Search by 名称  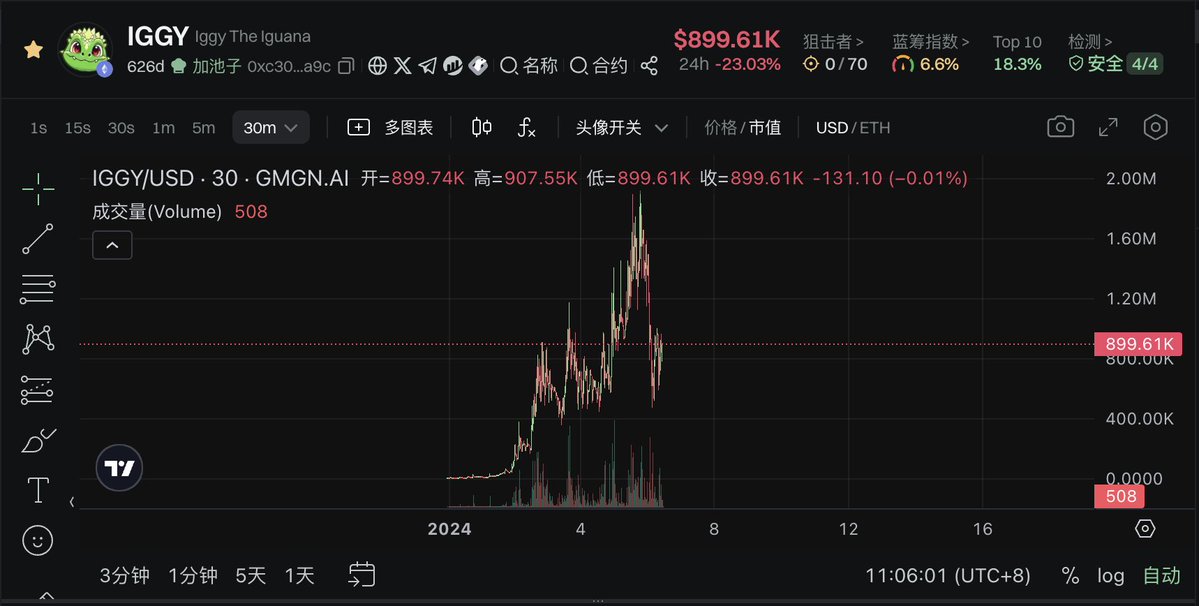[x=529, y=66]
